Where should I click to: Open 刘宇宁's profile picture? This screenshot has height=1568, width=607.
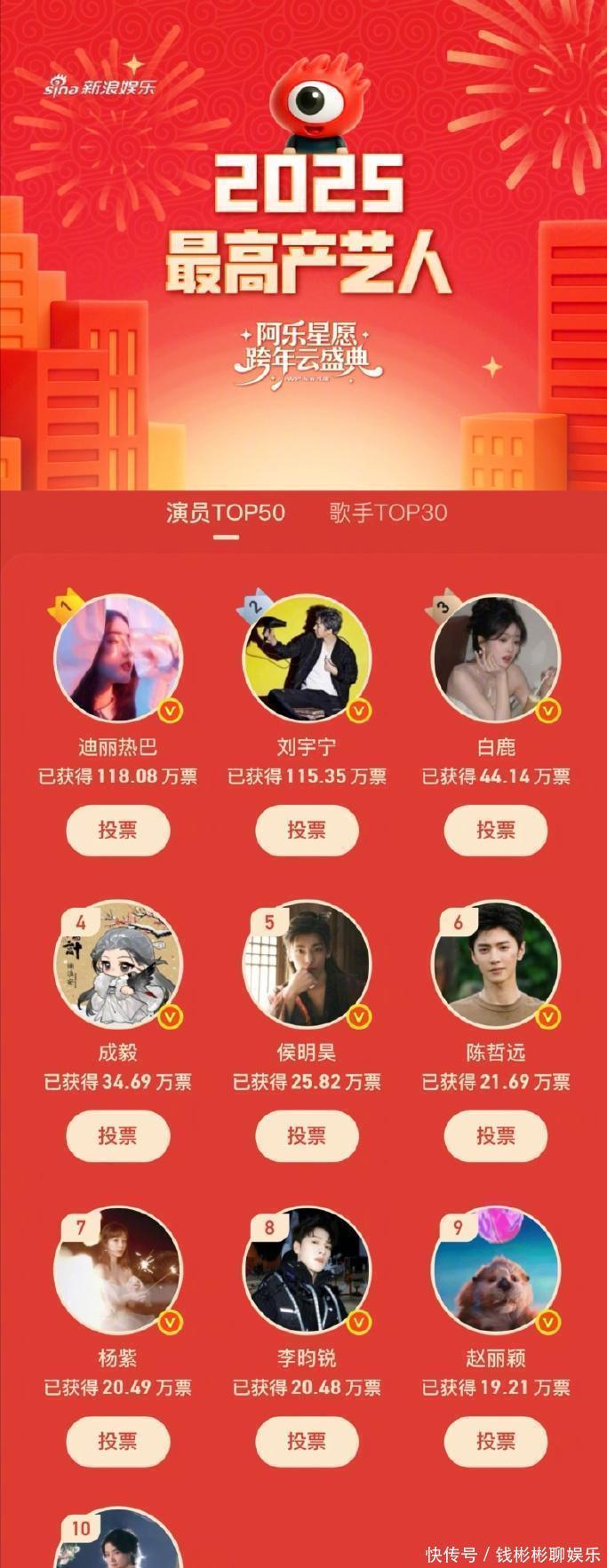coord(307,658)
